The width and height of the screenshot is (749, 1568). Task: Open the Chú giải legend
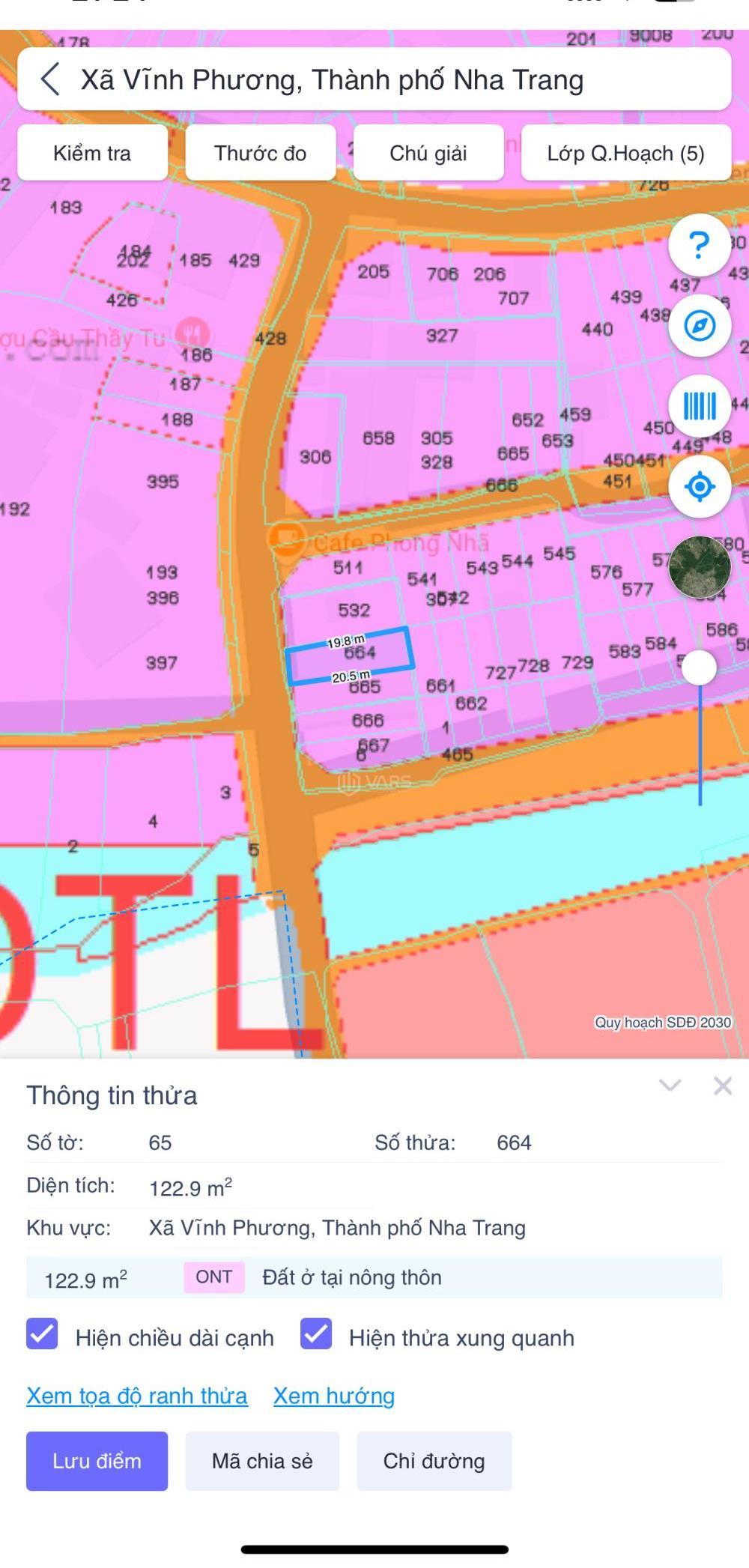coord(428,153)
